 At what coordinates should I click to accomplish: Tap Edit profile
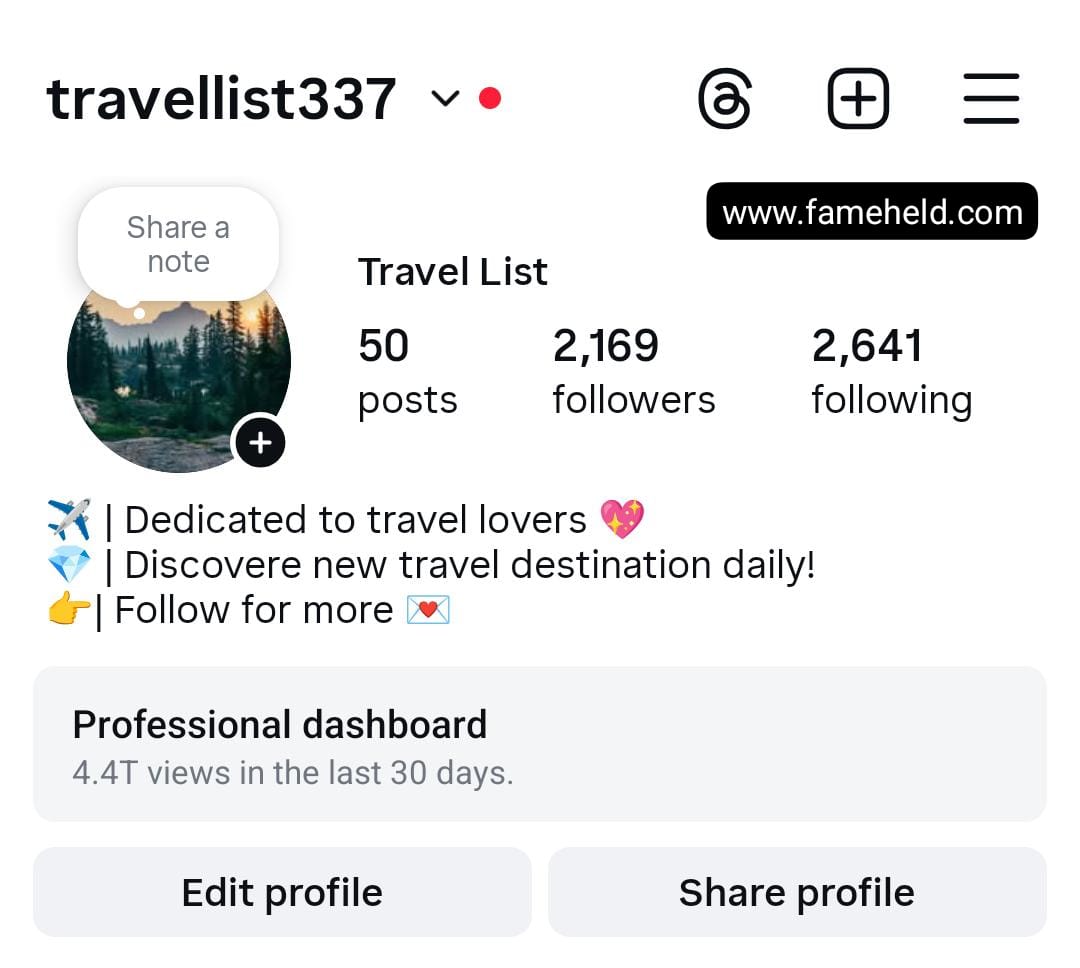coord(282,892)
